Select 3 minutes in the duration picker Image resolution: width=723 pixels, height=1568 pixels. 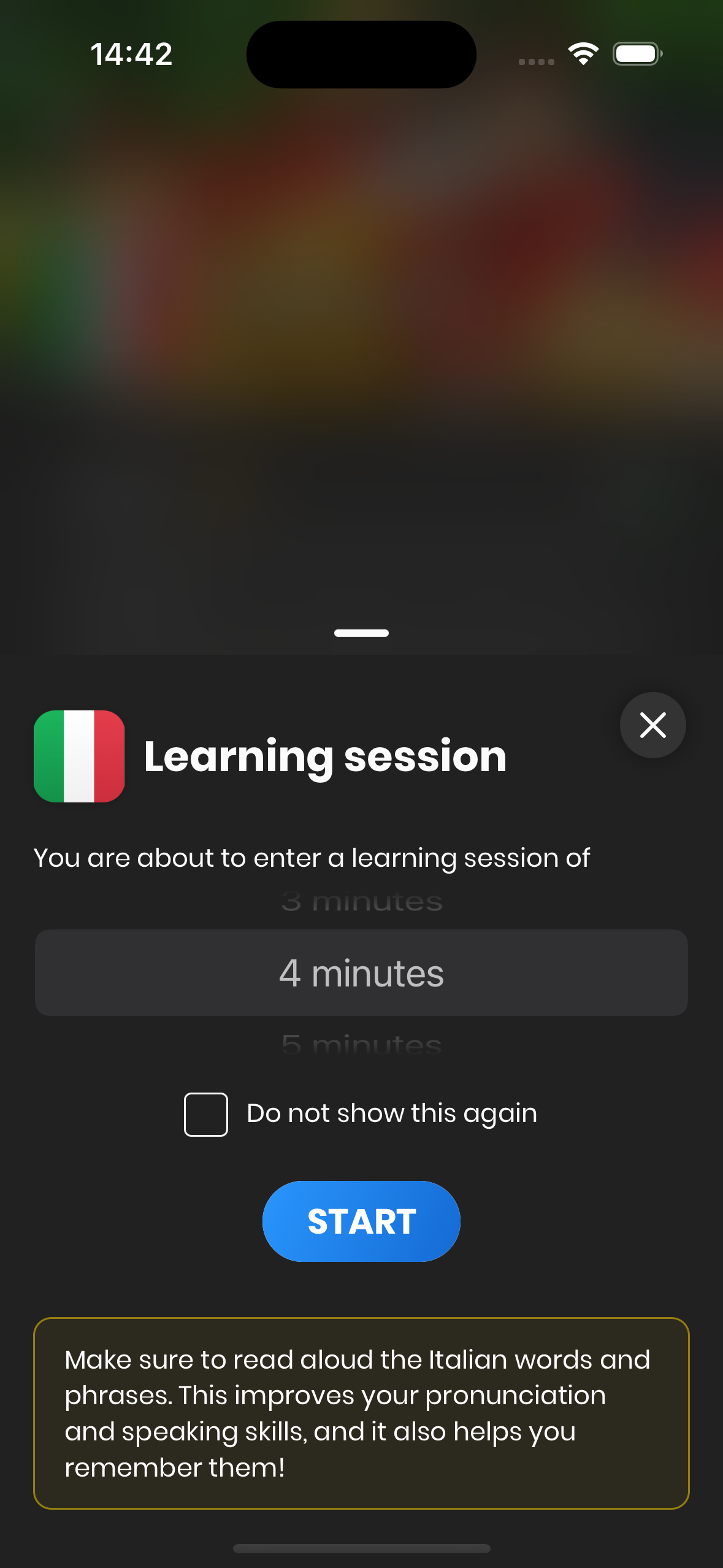361,903
